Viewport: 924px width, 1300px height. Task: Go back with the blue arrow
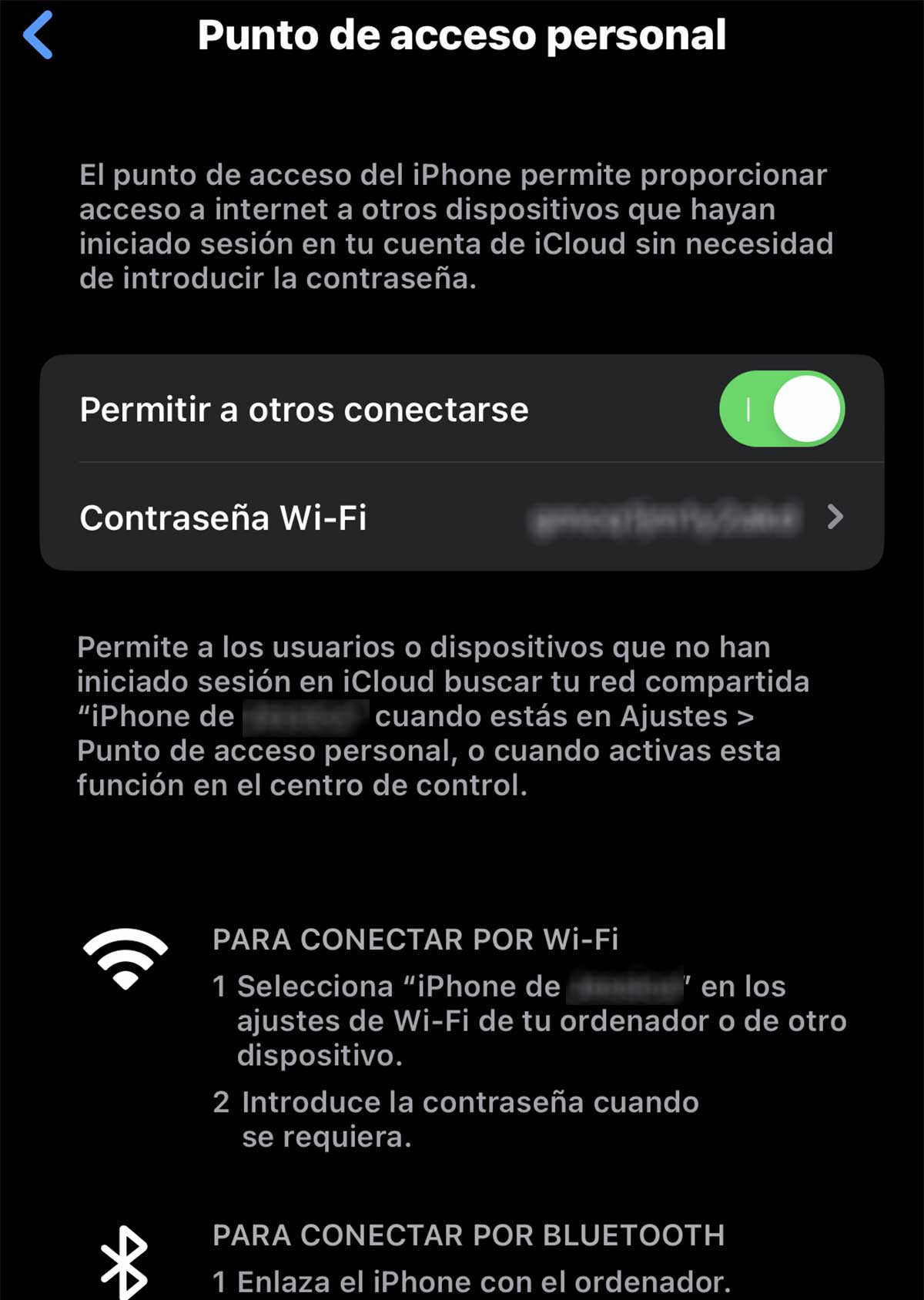pos(38,35)
